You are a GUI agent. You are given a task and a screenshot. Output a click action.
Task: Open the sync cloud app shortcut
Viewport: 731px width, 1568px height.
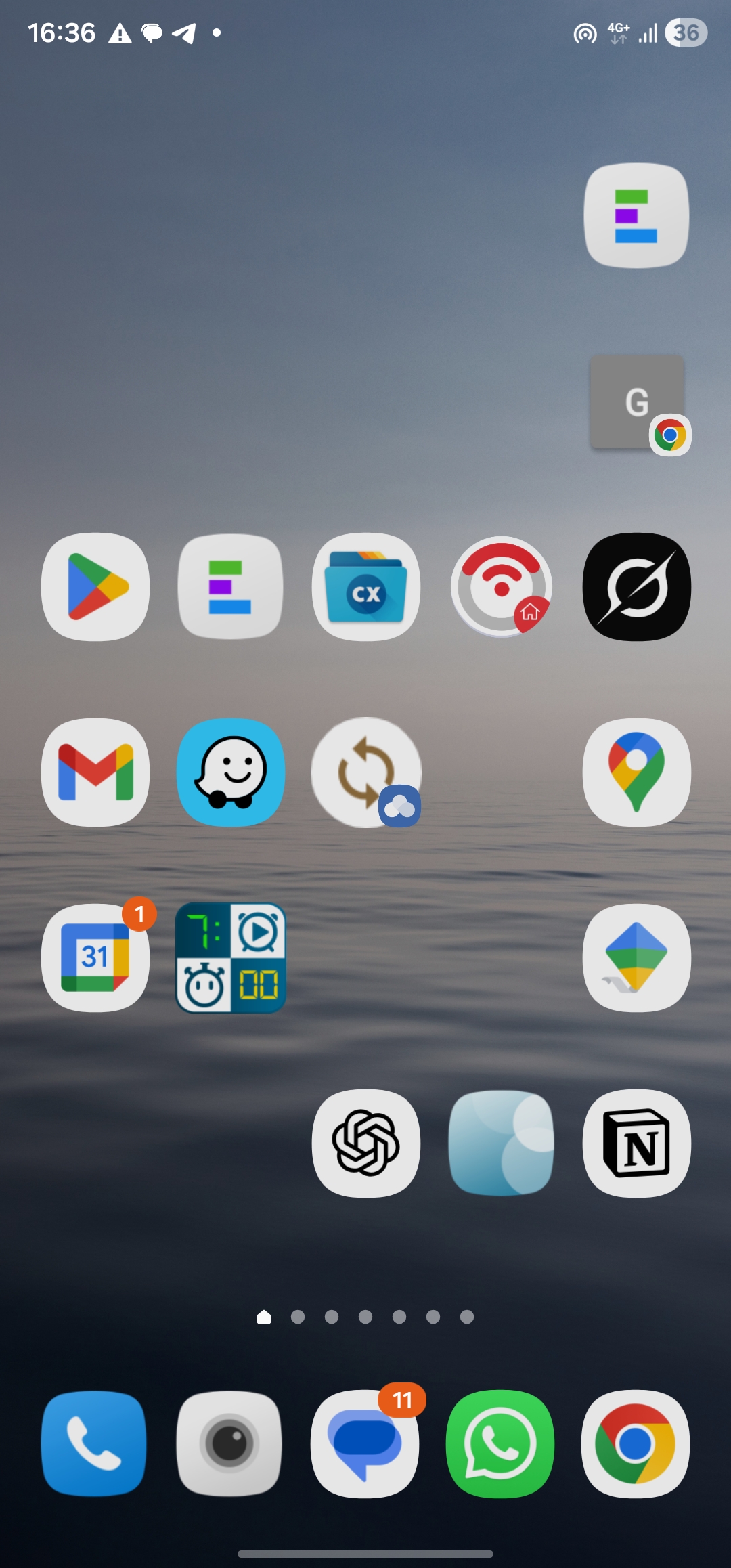coord(366,772)
